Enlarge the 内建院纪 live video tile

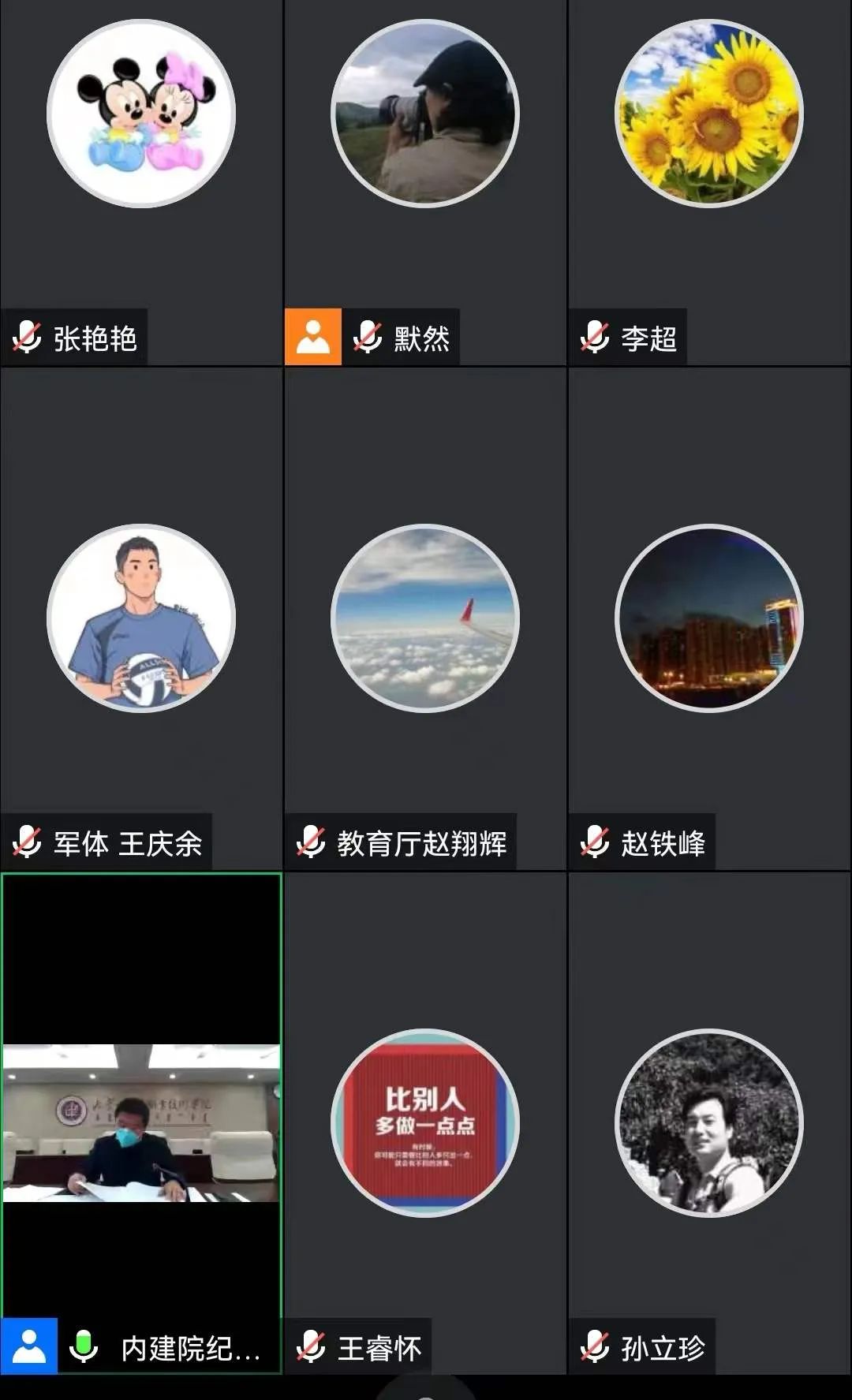click(x=141, y=1122)
